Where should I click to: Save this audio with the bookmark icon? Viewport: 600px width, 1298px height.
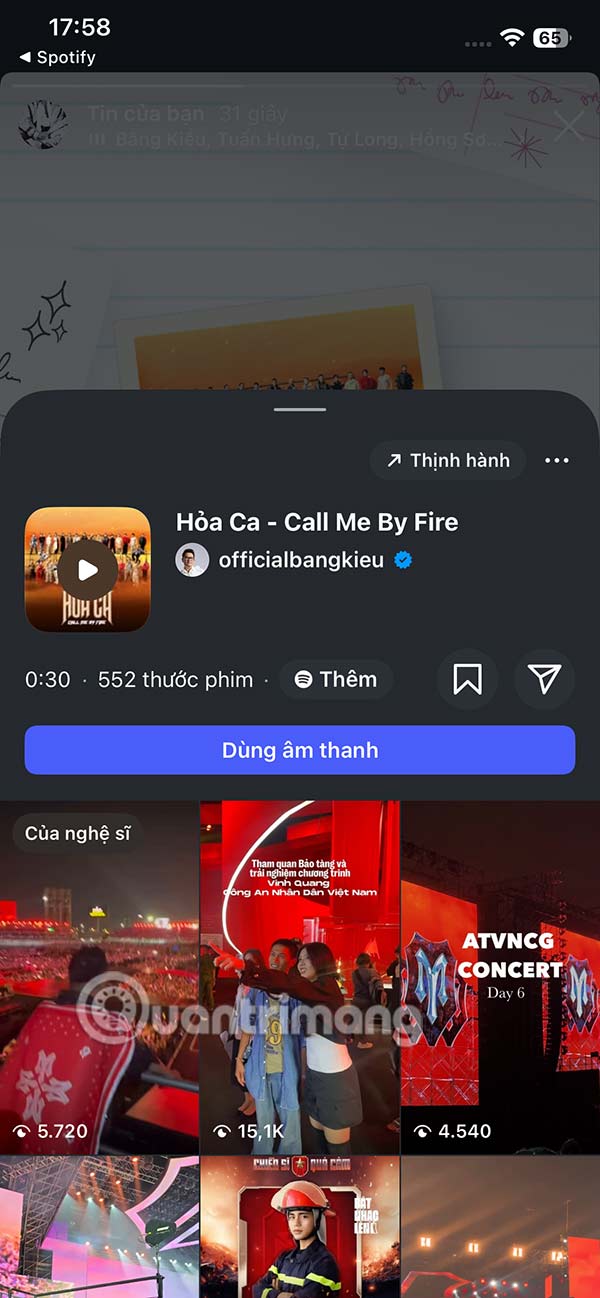click(x=467, y=680)
